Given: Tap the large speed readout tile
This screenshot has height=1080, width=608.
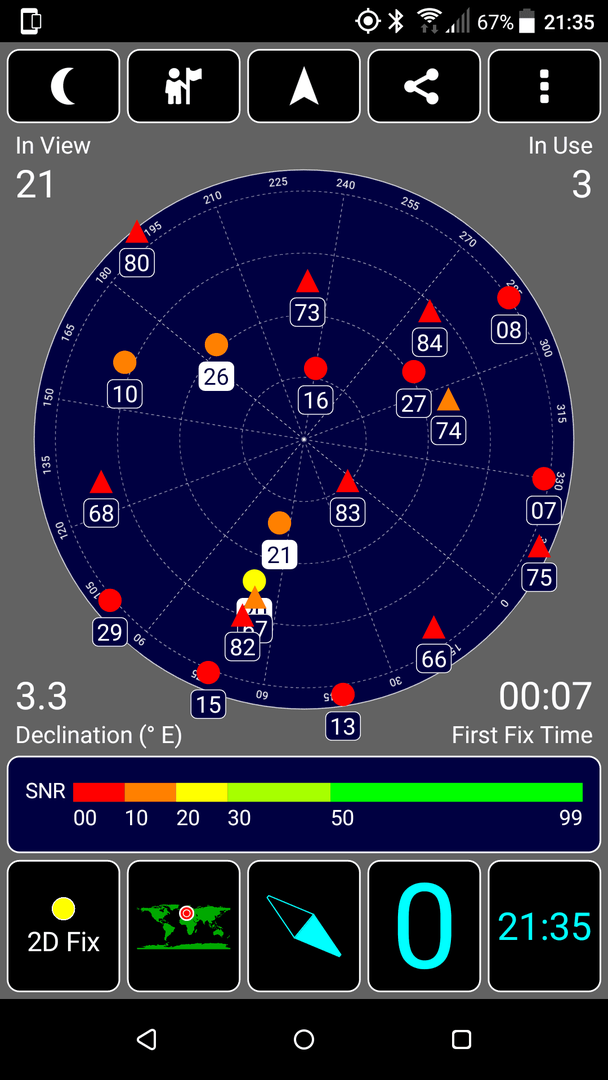Looking at the screenshot, I should click(424, 926).
